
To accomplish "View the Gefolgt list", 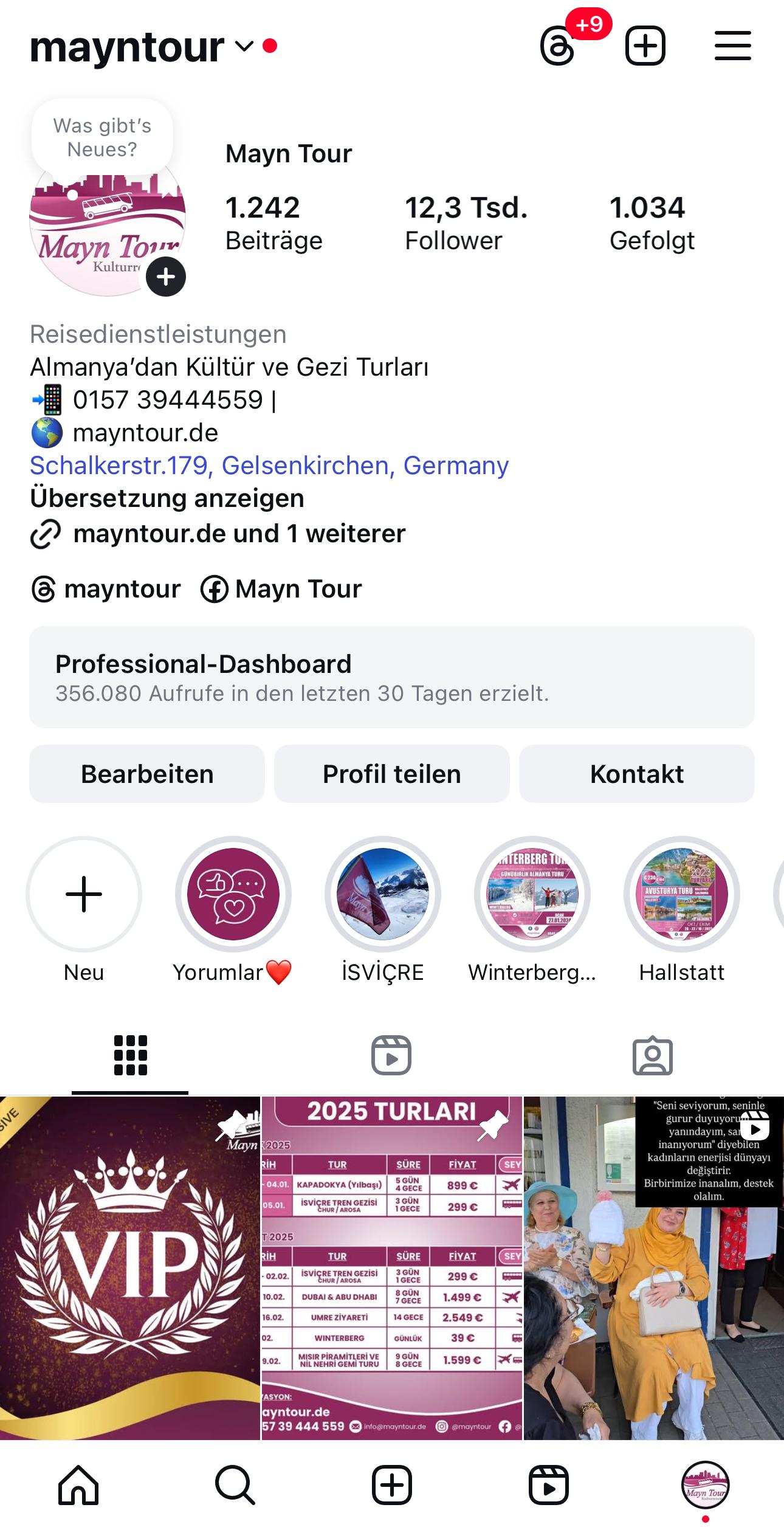I will [652, 222].
